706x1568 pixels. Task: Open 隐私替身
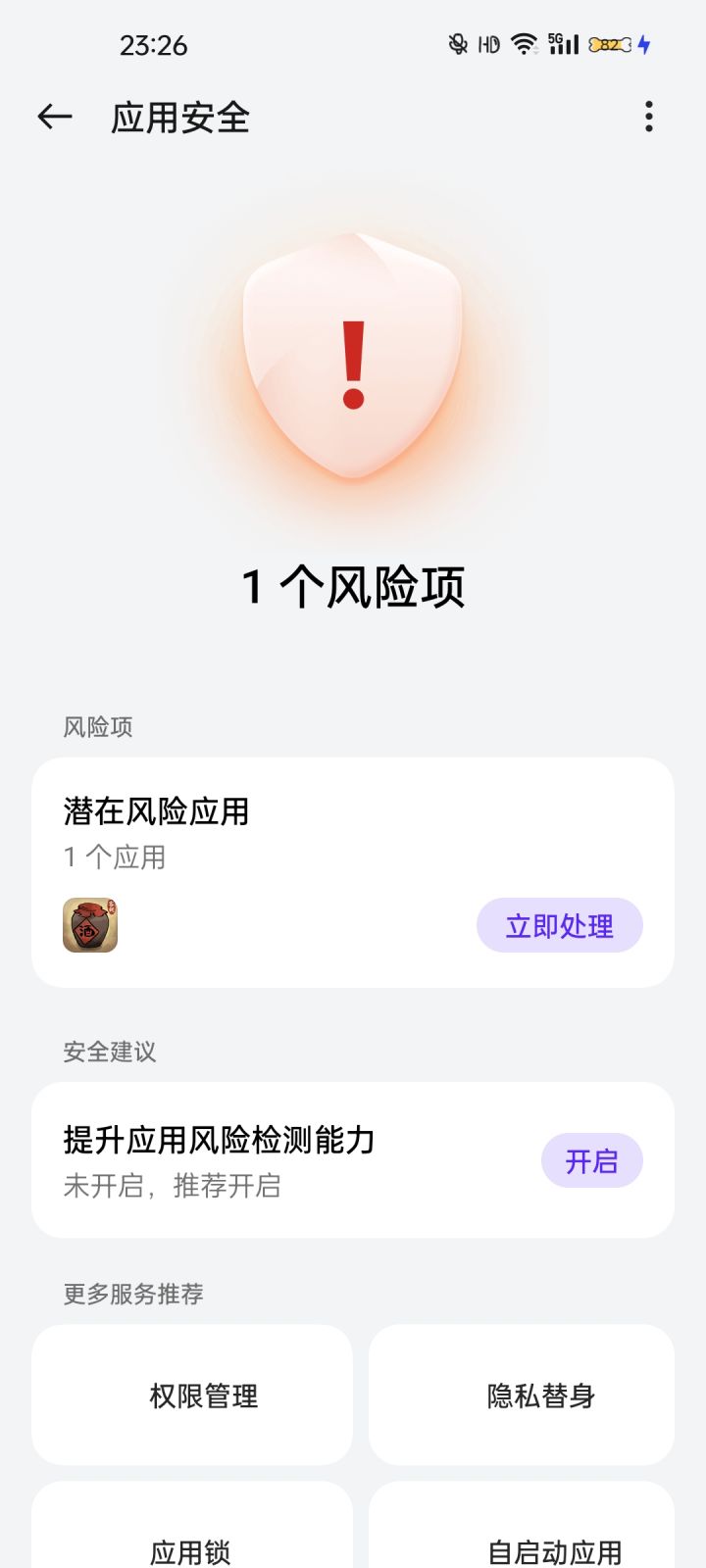tap(522, 1396)
